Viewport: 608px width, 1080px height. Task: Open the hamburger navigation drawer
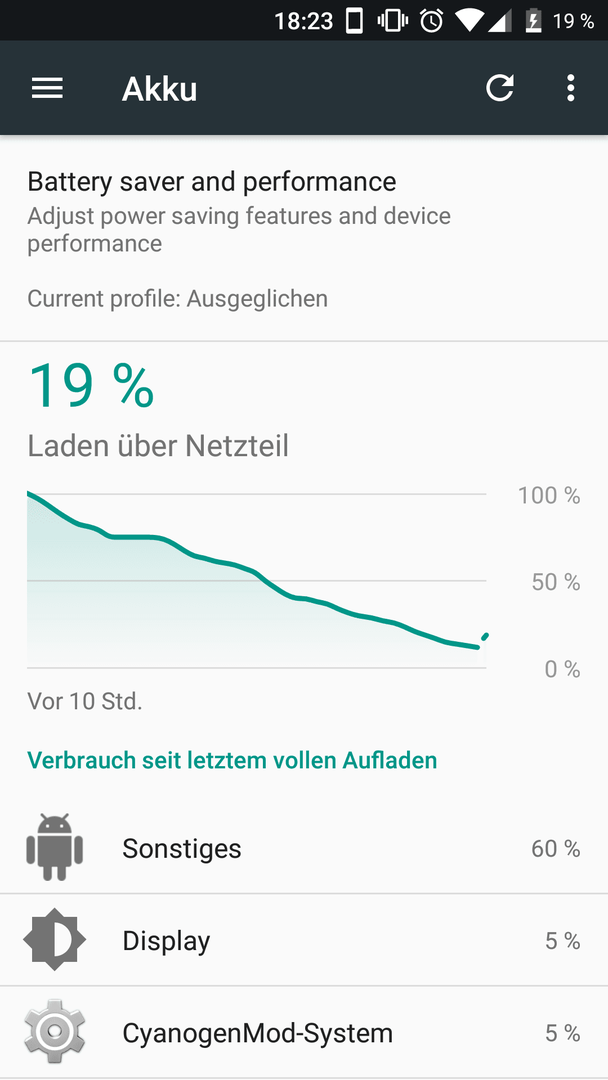pos(47,88)
